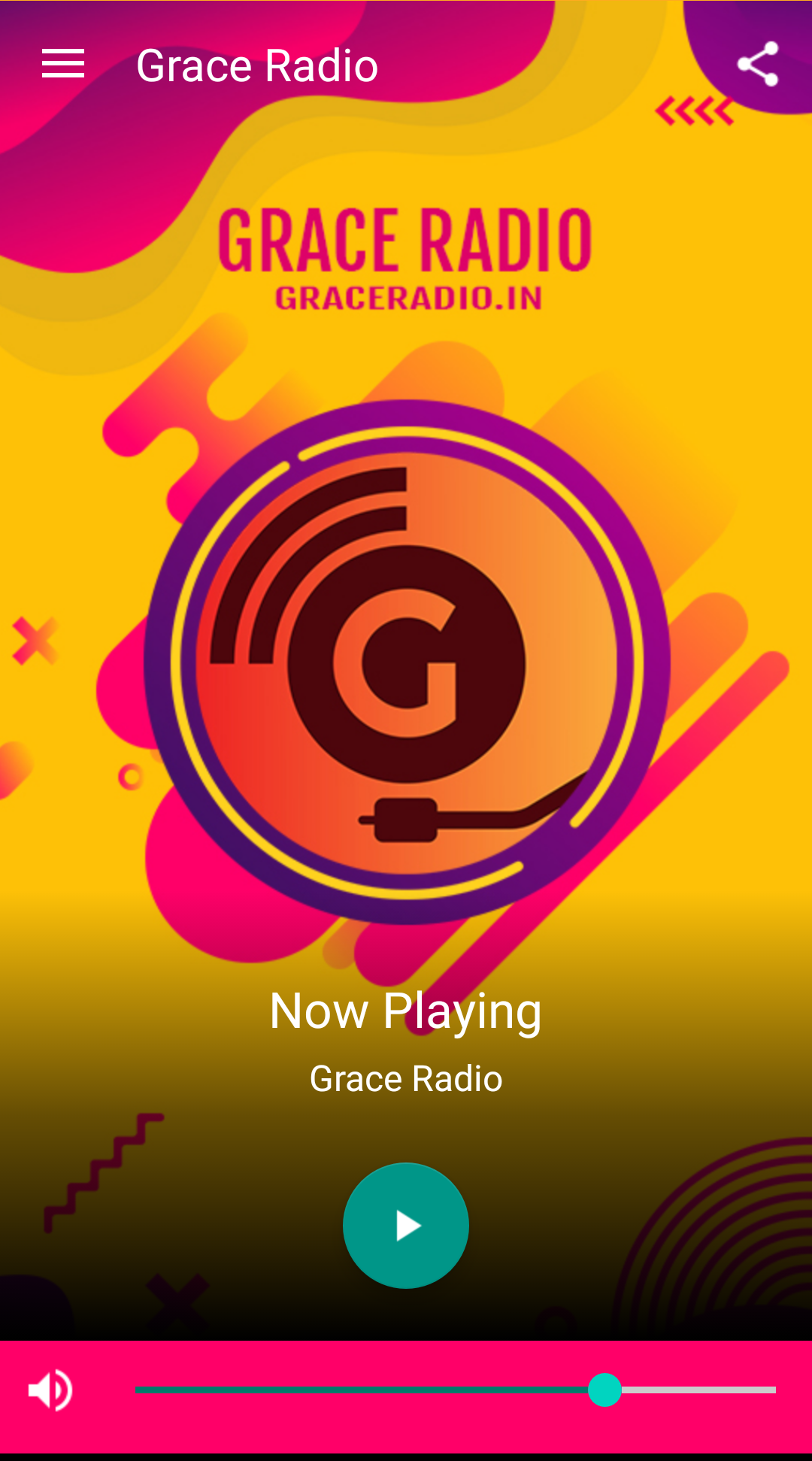Tap the volume slider track
The height and width of the screenshot is (1461, 812).
tap(455, 1390)
